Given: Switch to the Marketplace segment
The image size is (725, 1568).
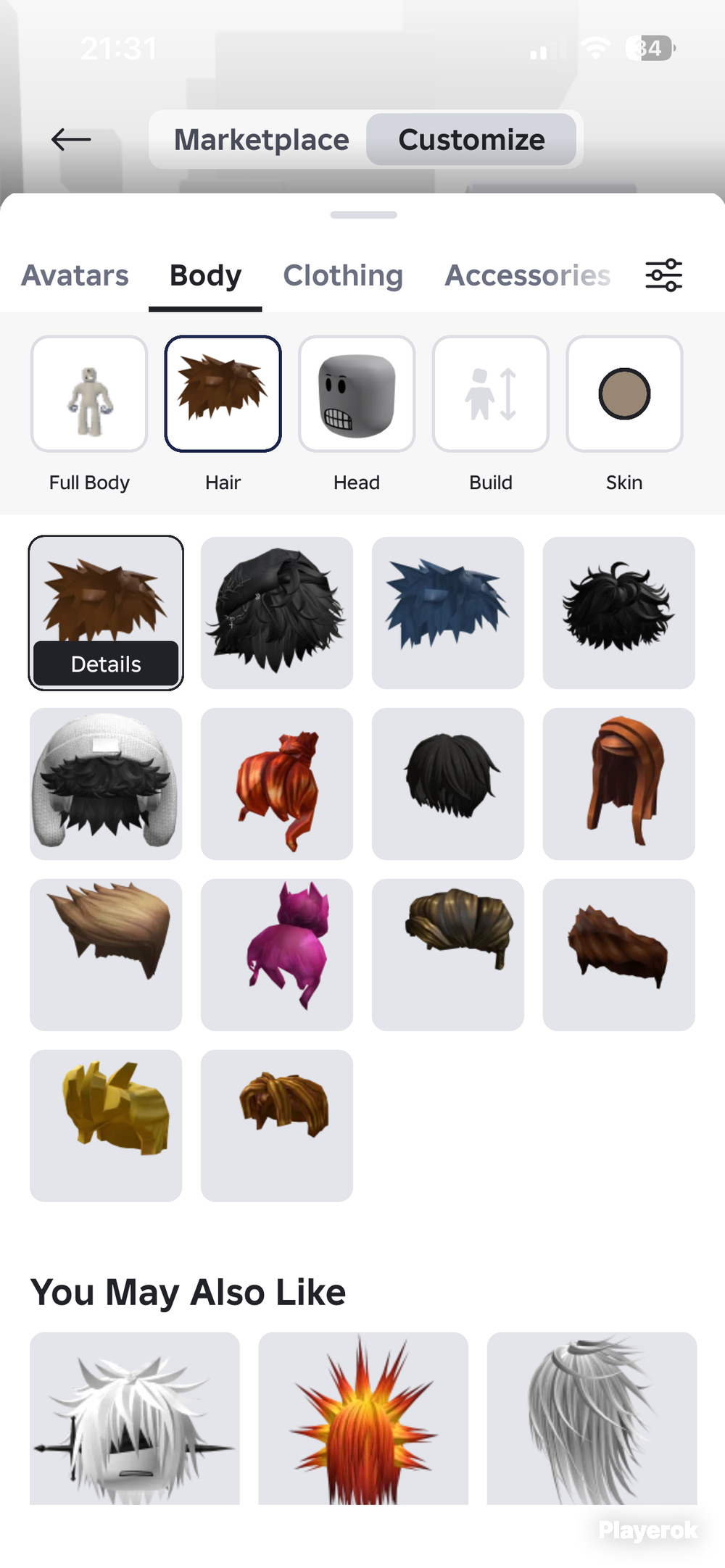Looking at the screenshot, I should click(x=261, y=139).
